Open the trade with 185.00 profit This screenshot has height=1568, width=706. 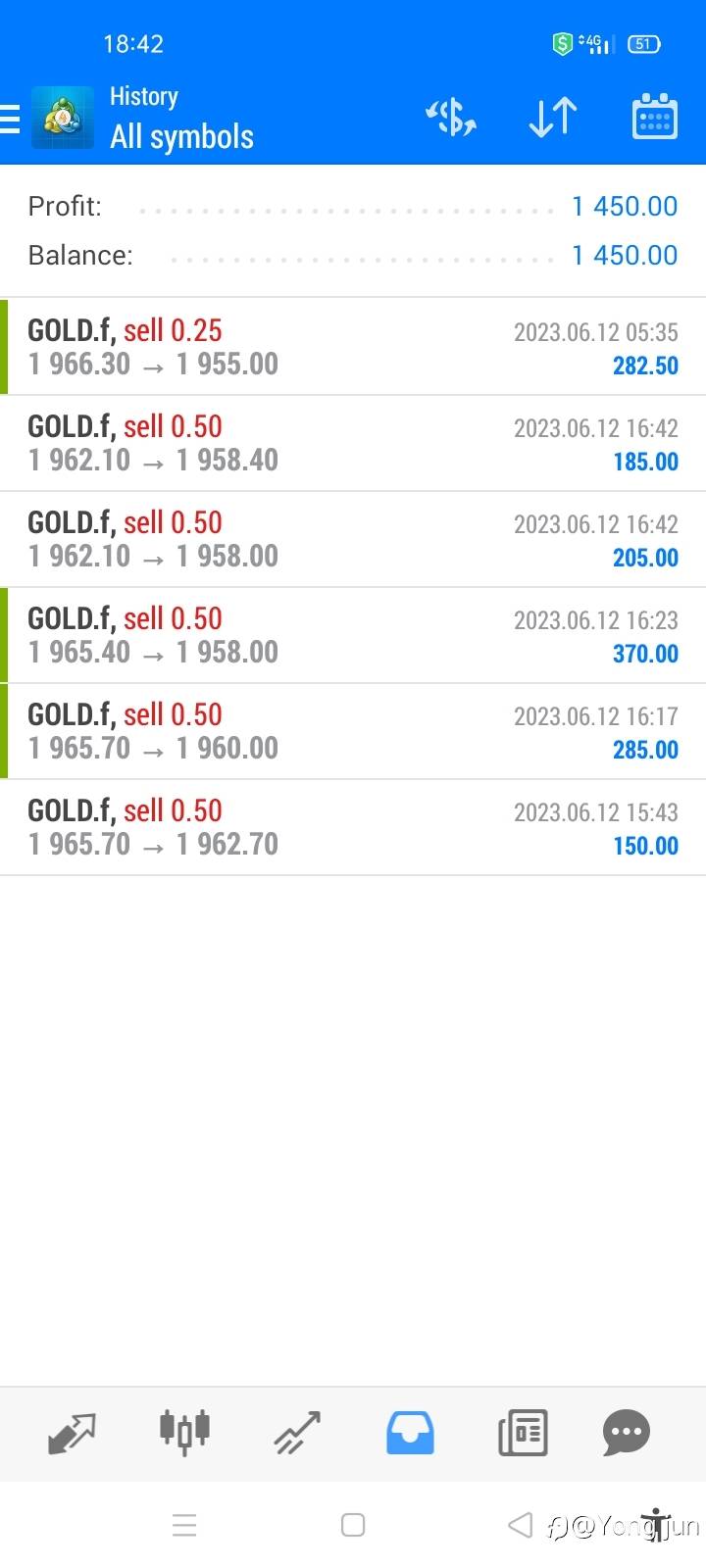(x=353, y=443)
